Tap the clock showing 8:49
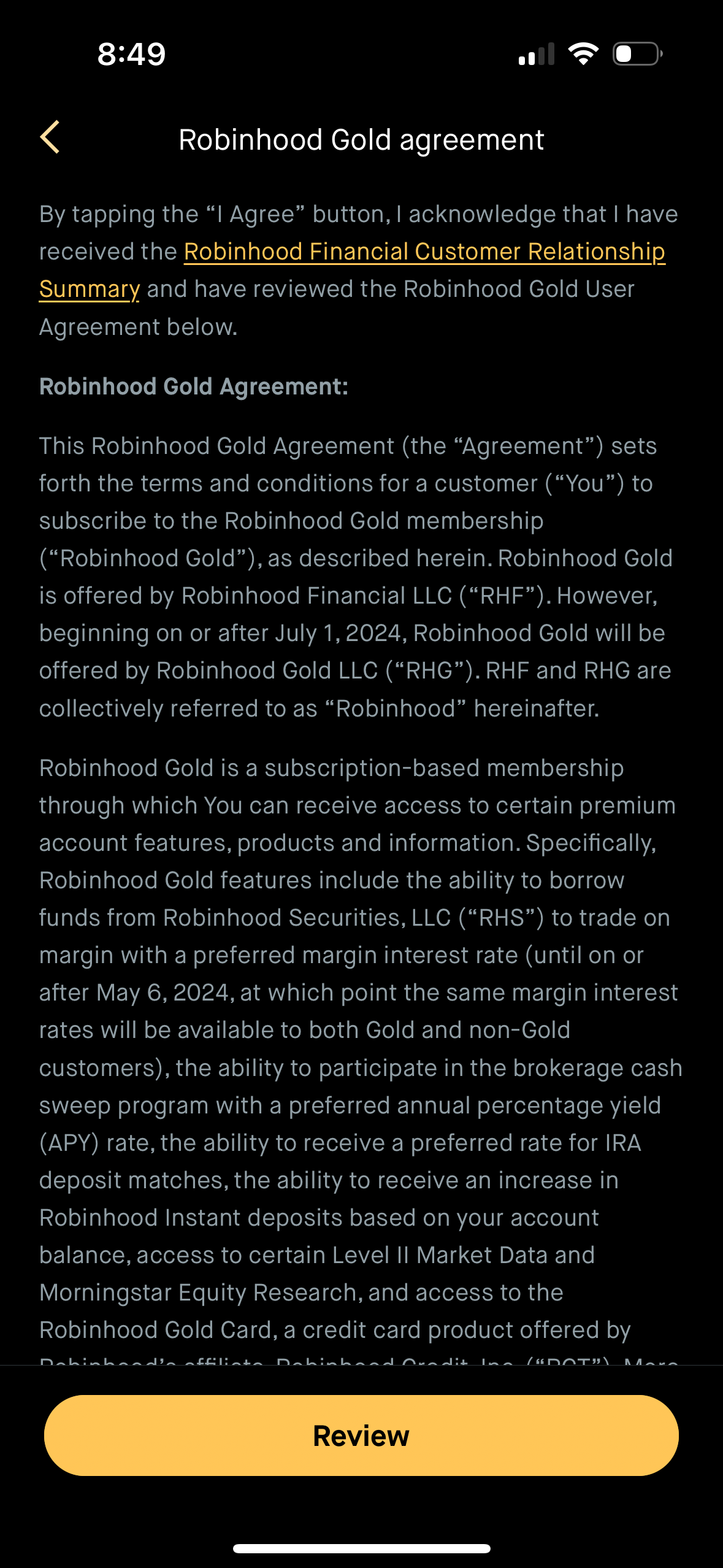 [130, 54]
